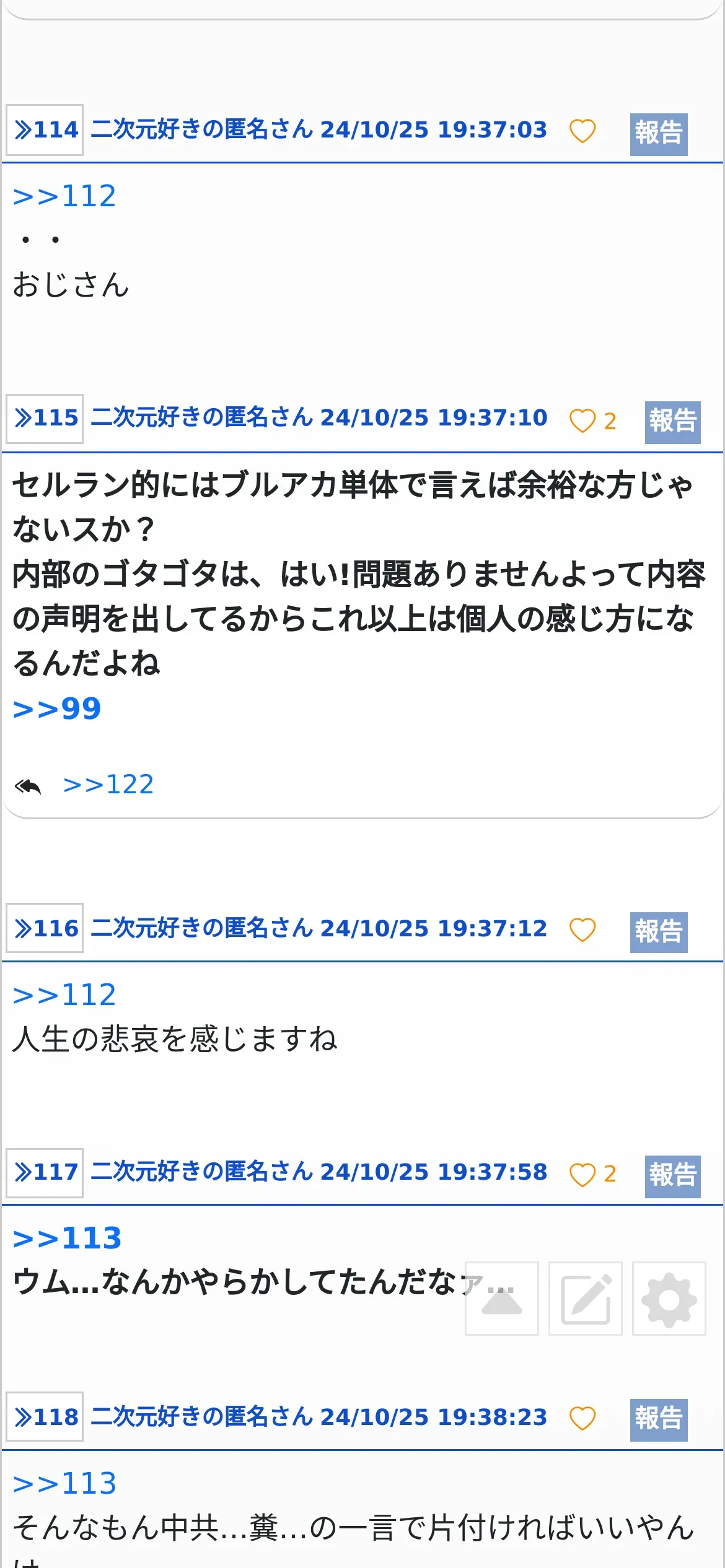The image size is (725, 1568).
Task: Report post 116
Action: pos(659,932)
